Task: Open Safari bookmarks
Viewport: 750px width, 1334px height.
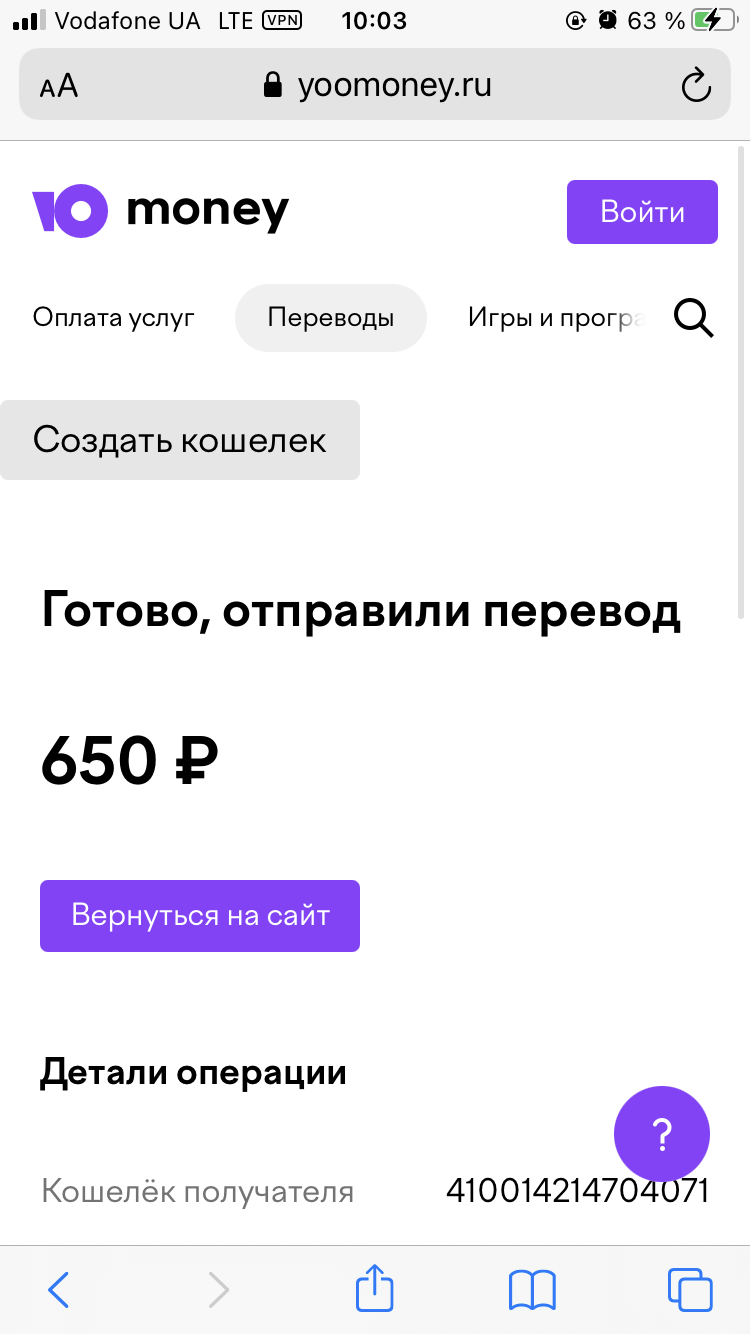Action: [532, 1290]
